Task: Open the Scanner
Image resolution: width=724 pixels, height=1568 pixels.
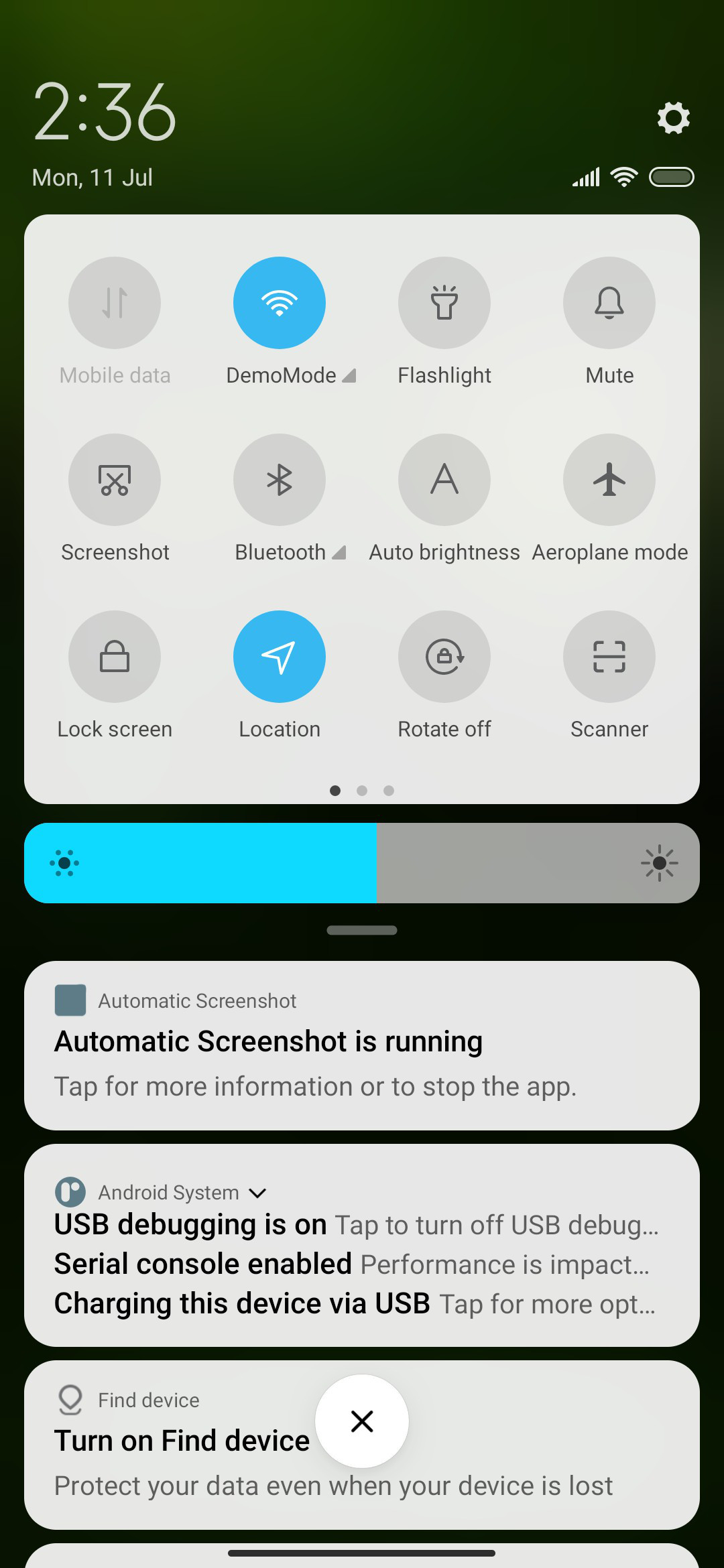Action: 609,657
